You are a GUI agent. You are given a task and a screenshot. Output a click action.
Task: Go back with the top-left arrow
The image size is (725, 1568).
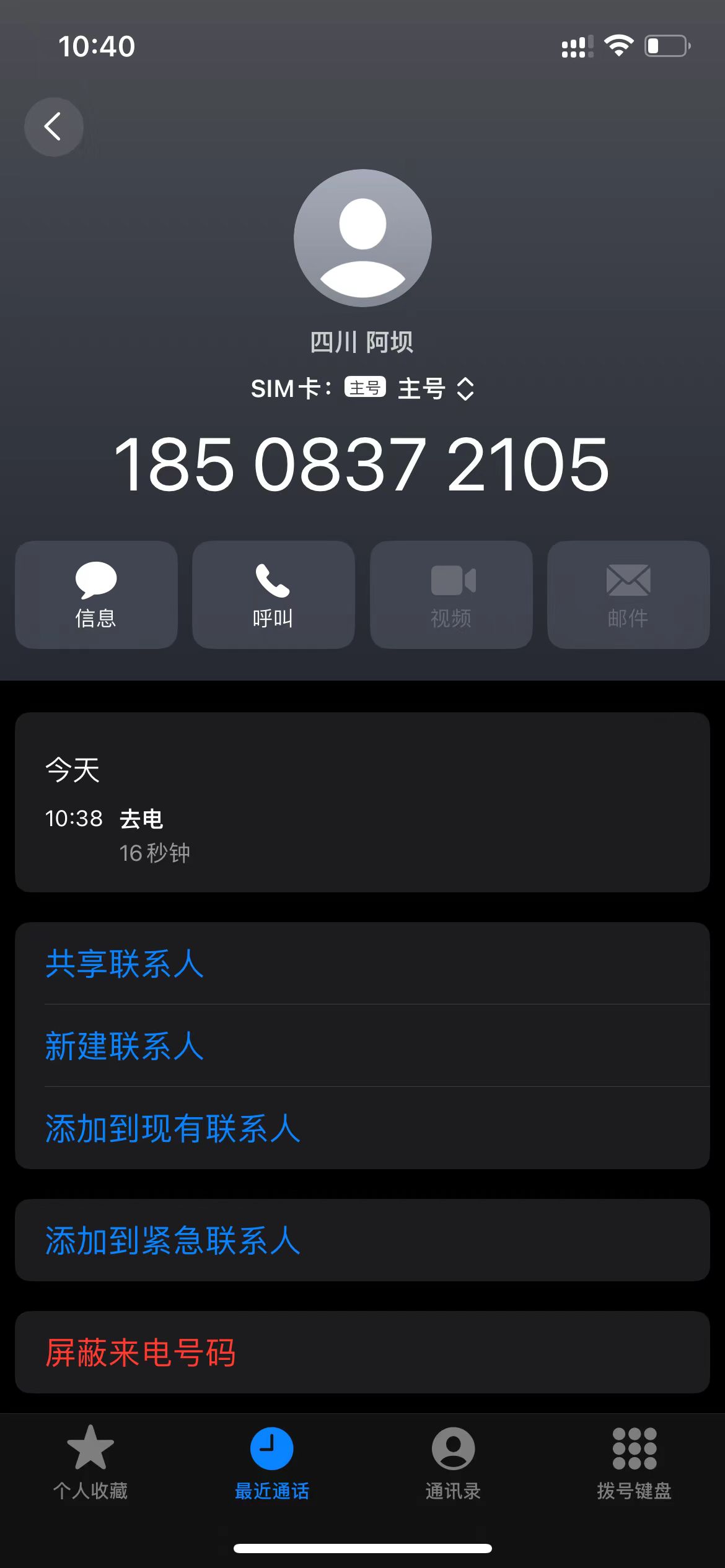coord(53,127)
